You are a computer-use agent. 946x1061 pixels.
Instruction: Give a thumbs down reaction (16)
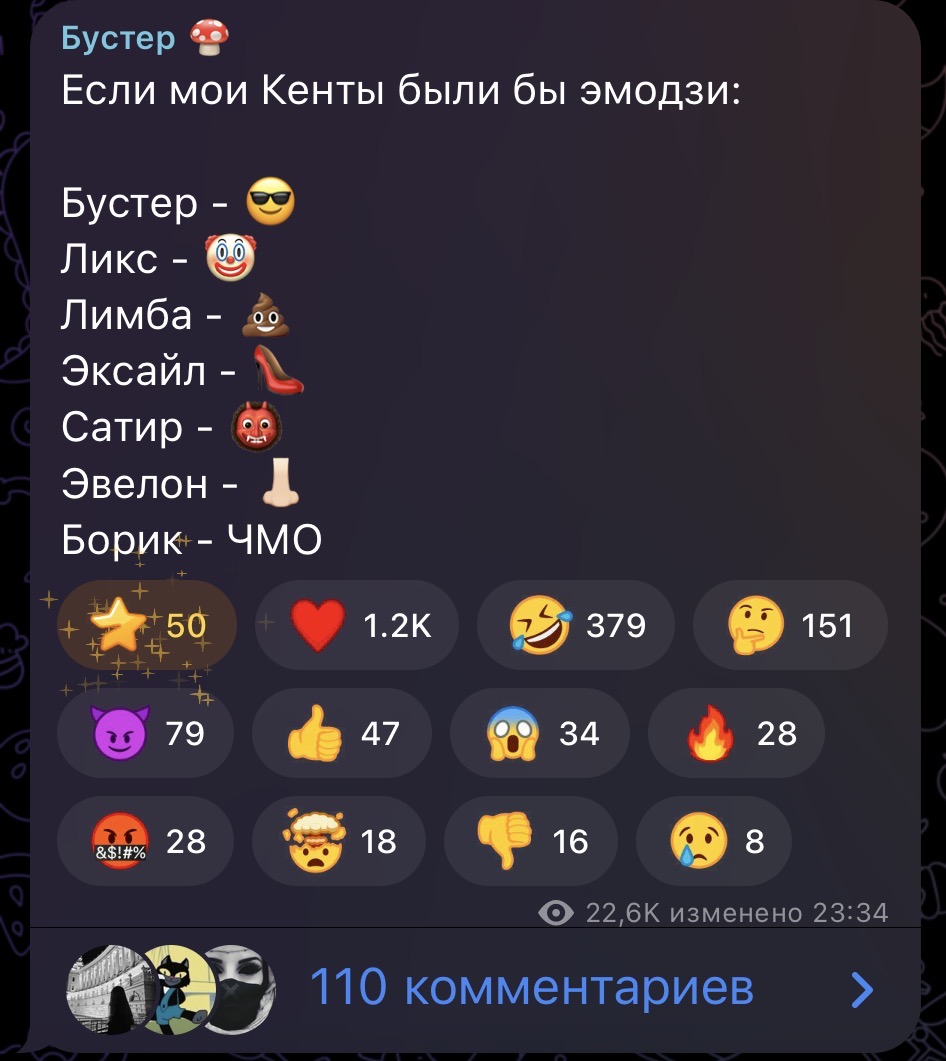530,841
